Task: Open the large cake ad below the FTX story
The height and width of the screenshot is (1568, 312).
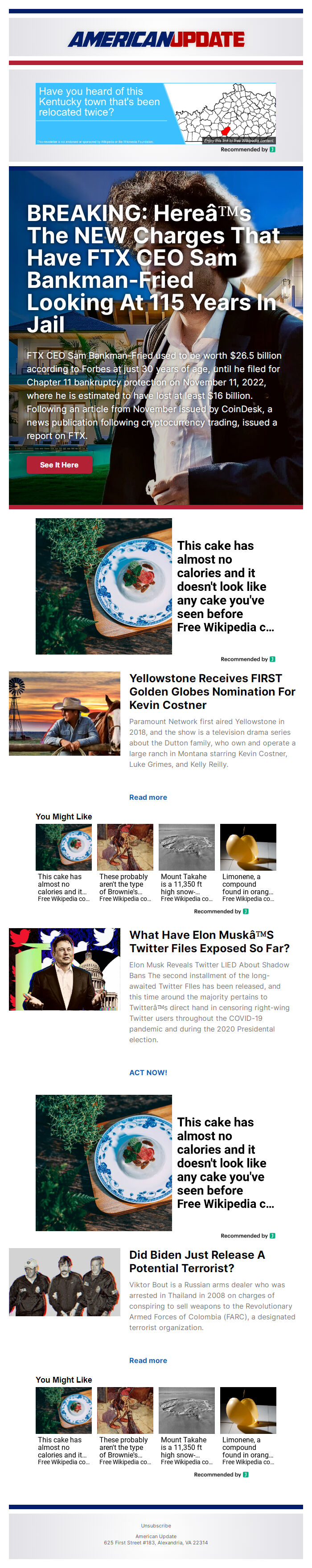Action: pyautogui.click(x=156, y=585)
